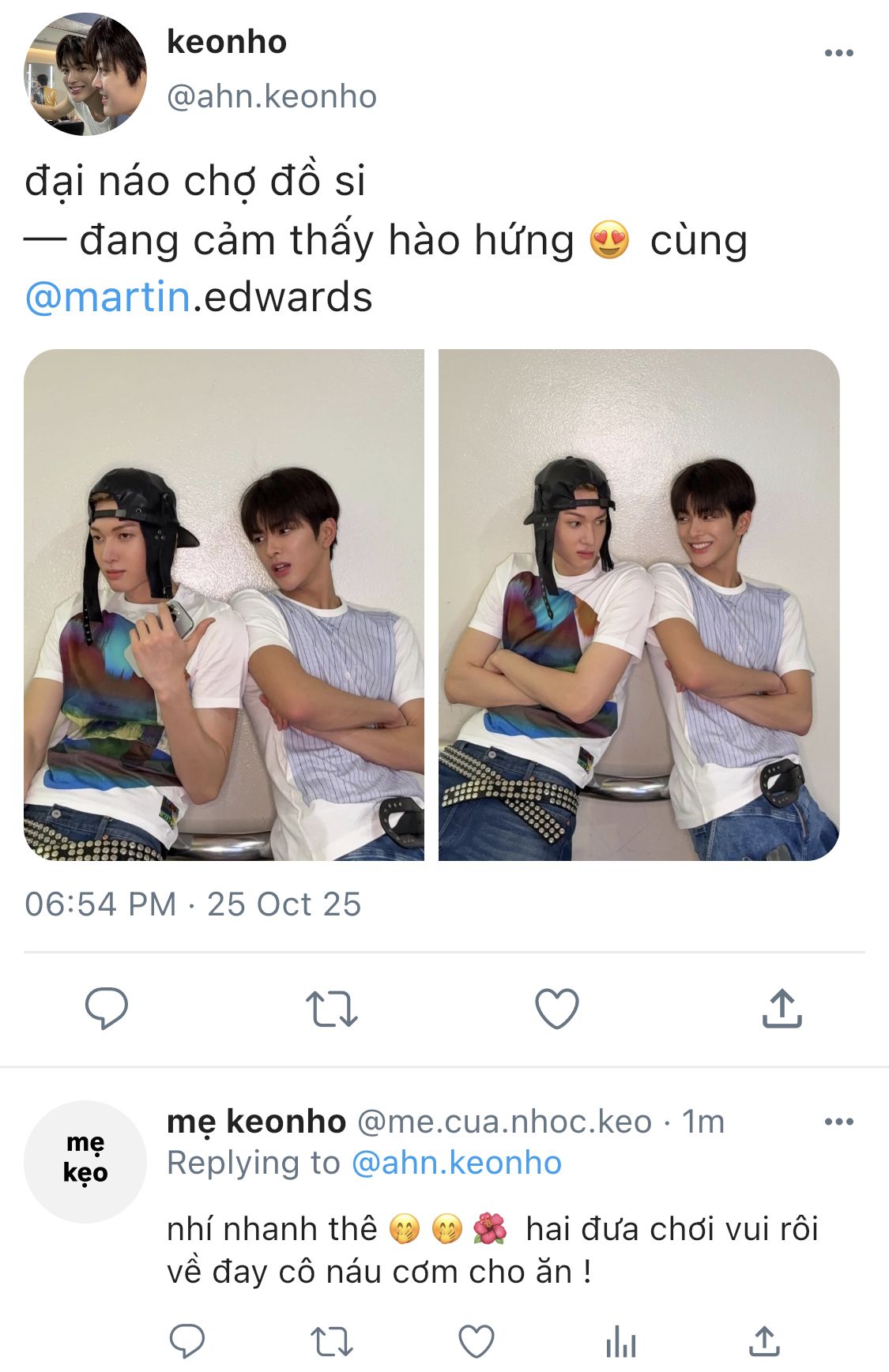Open the @ahn.keonho link in reply
The width and height of the screenshot is (889, 1372).
tap(456, 1163)
